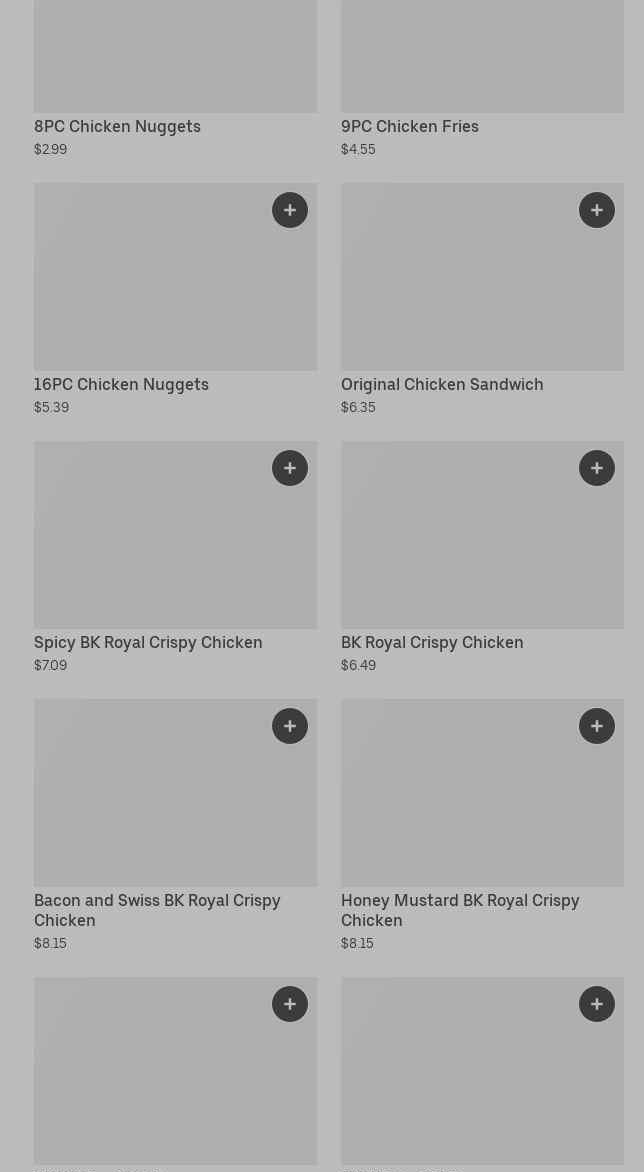Add BK Royal Crispy Chicken to the order

click(x=597, y=468)
